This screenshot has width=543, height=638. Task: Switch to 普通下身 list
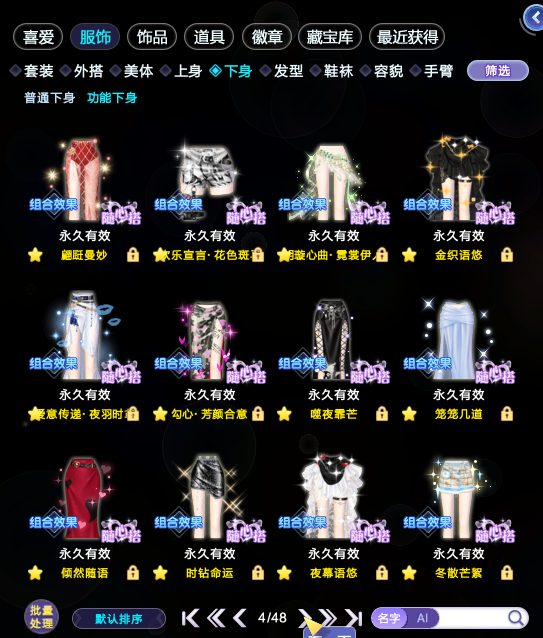(50, 98)
